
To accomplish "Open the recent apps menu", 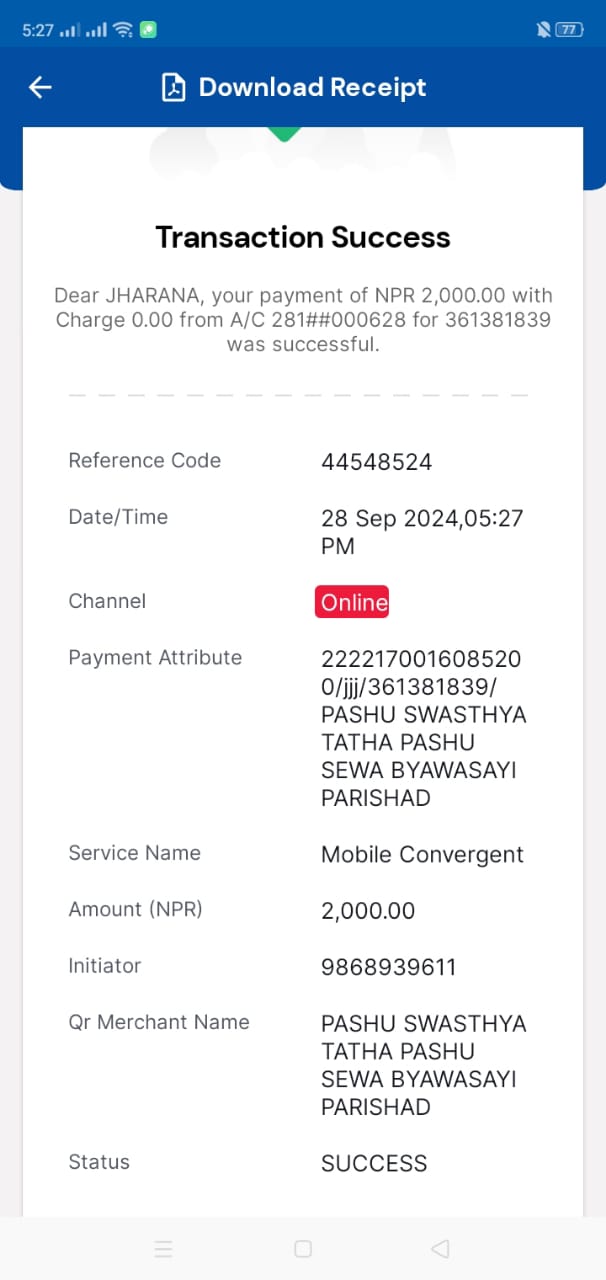I will click(x=164, y=1248).
